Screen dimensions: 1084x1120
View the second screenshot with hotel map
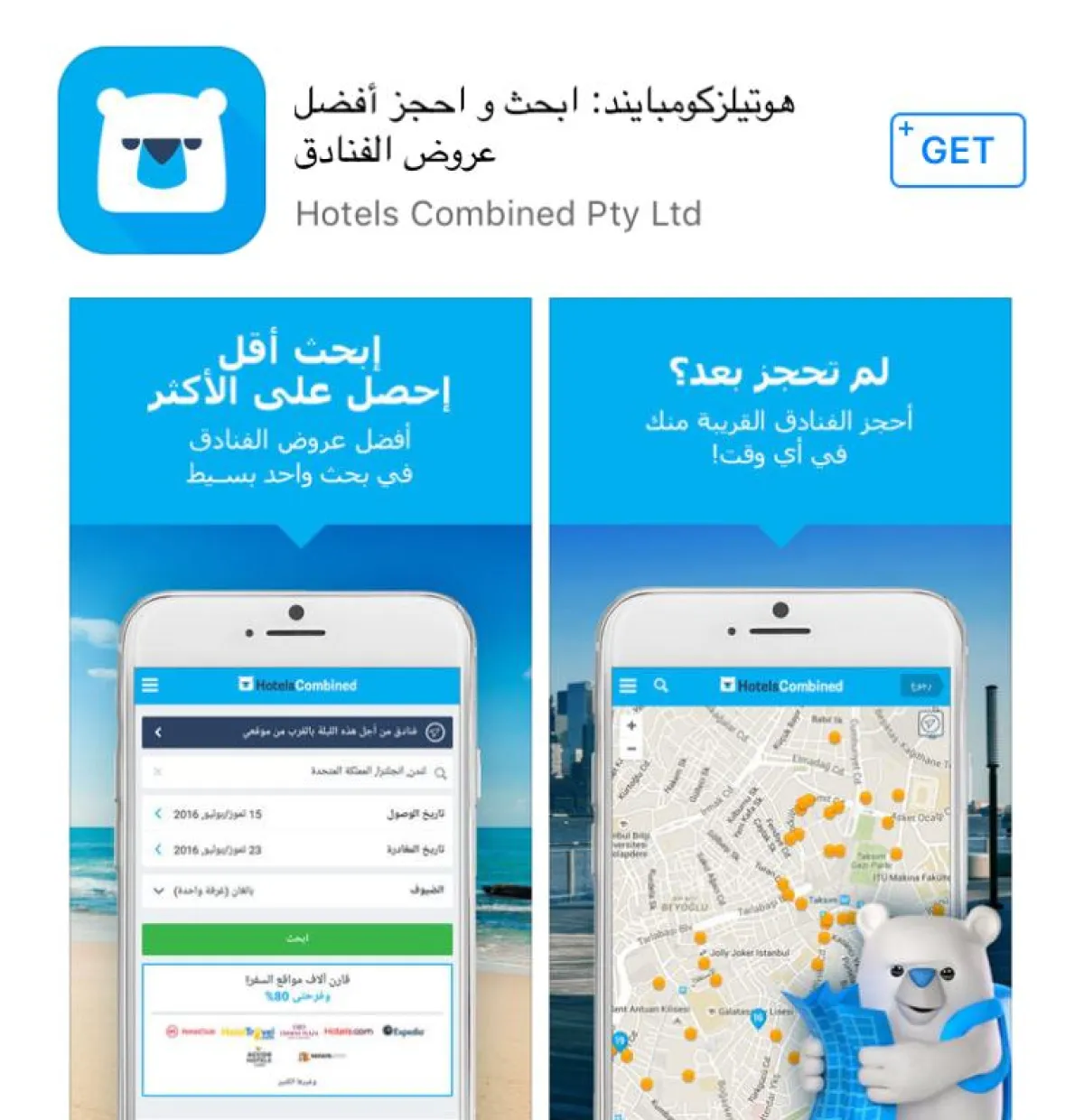[x=780, y=708]
